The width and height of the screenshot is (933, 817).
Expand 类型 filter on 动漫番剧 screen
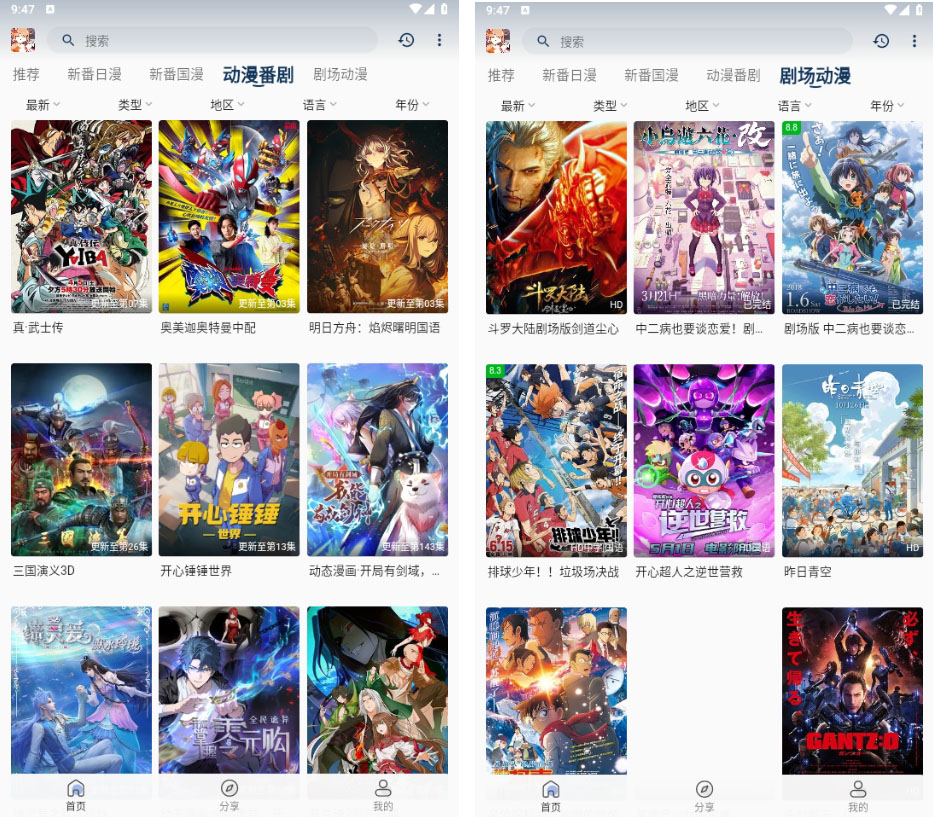pos(135,105)
